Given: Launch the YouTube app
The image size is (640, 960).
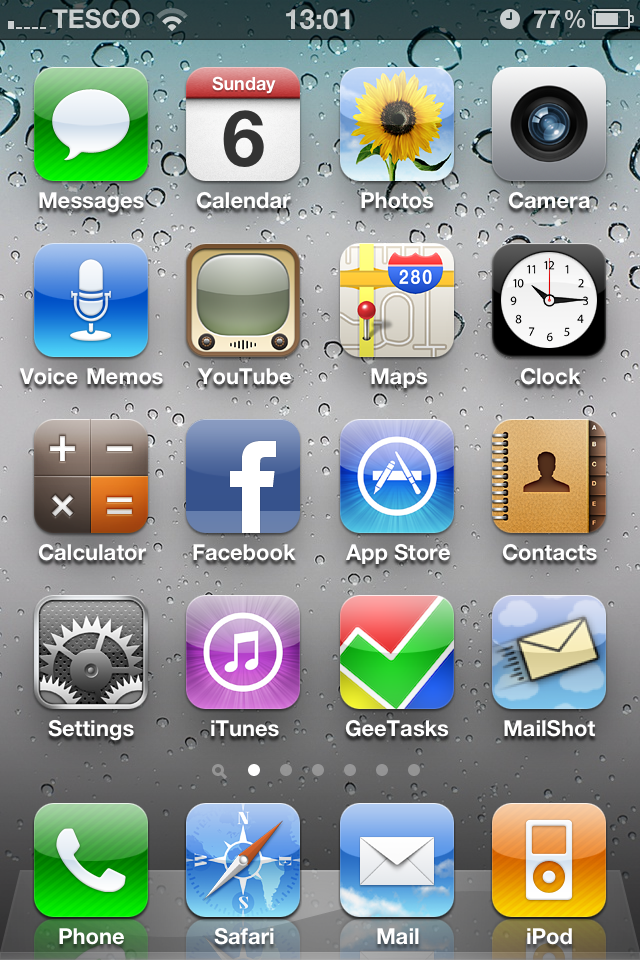Looking at the screenshot, I should pyautogui.click(x=243, y=301).
